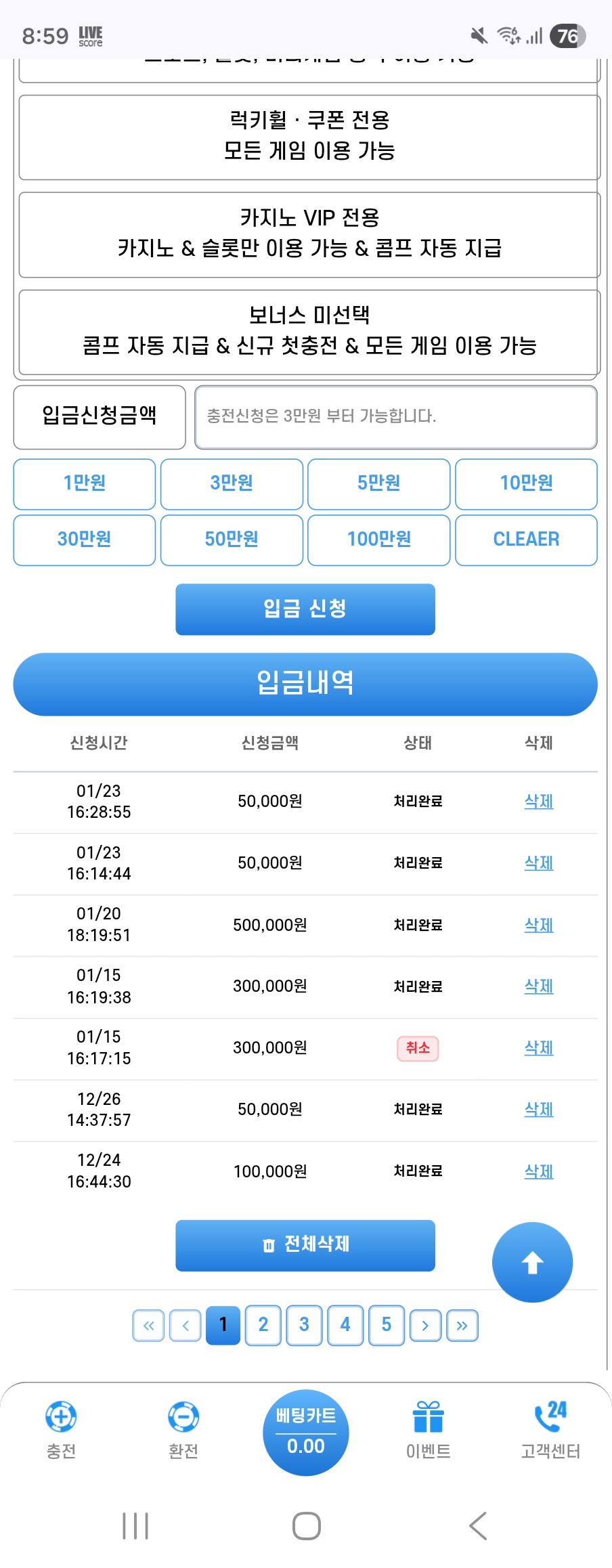Jump to first page with double-left chevron
Viewport: 612px width, 1568px height.
[148, 1326]
